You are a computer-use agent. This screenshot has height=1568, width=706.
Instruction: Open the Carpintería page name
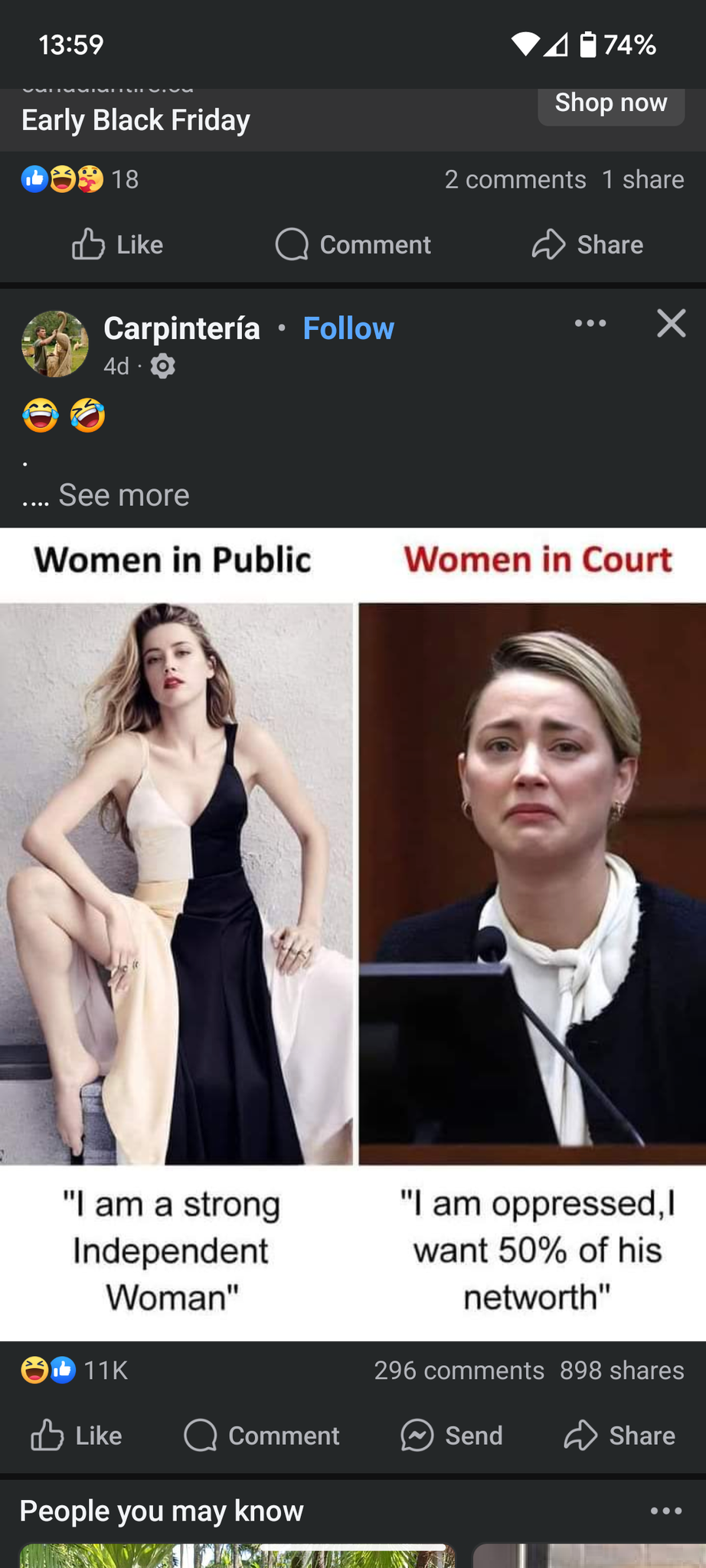(x=182, y=328)
